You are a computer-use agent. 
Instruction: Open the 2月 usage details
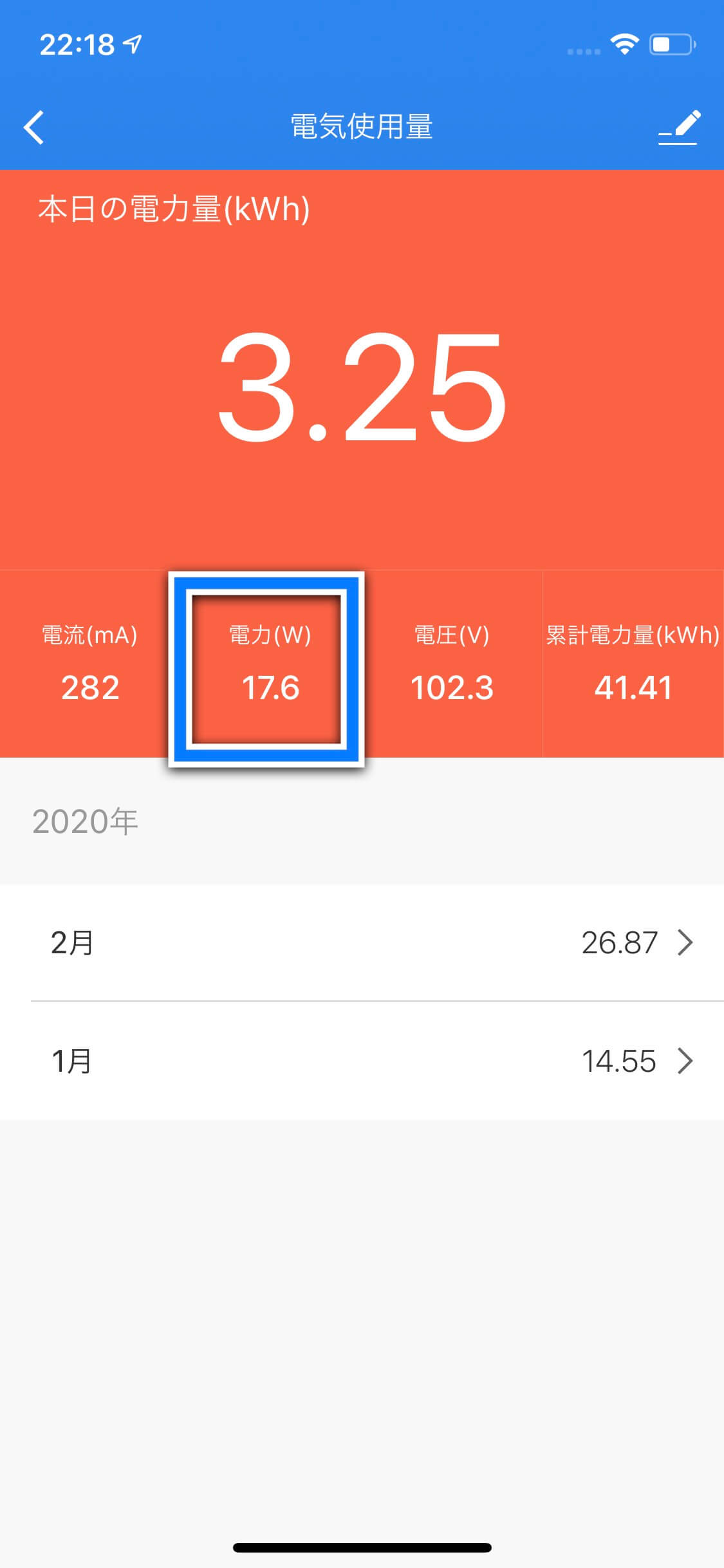(362, 943)
